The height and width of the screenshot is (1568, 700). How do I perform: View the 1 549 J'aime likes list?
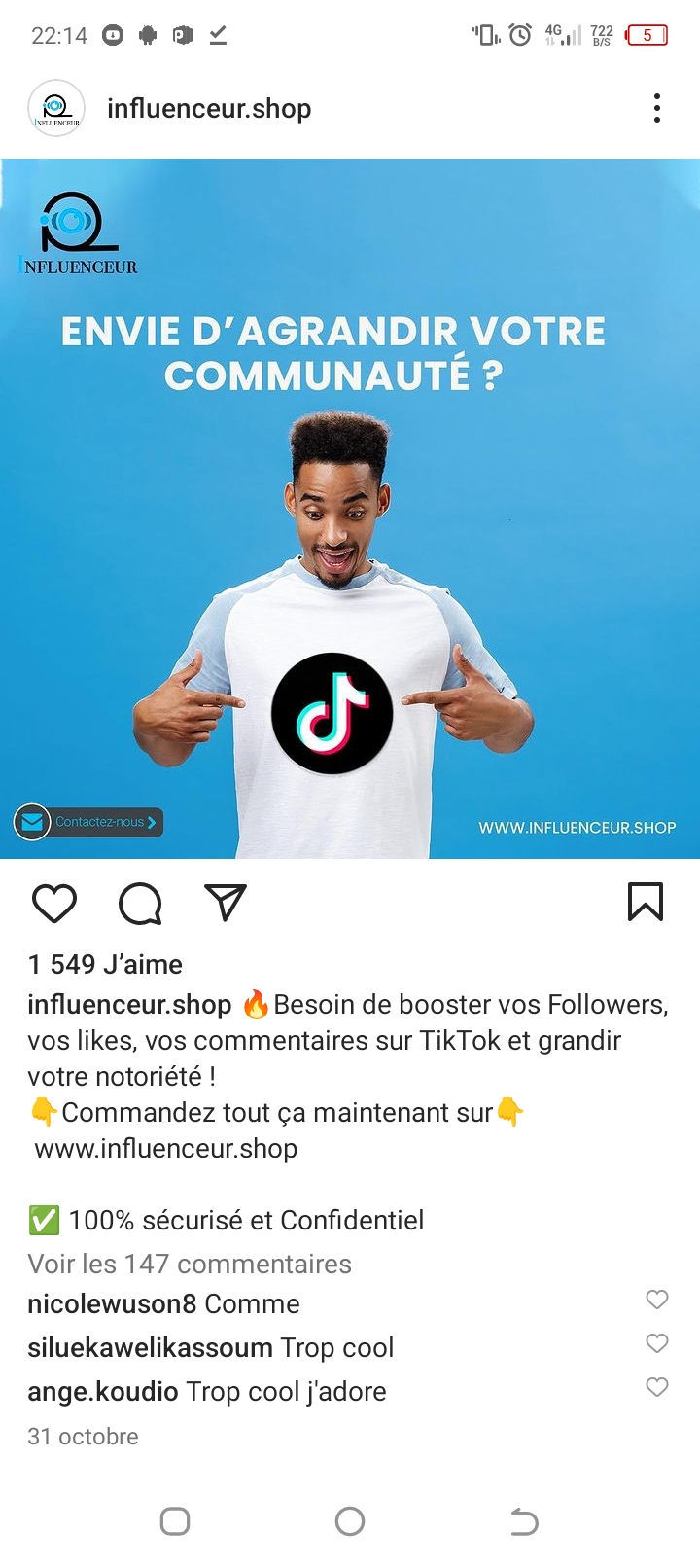click(105, 964)
